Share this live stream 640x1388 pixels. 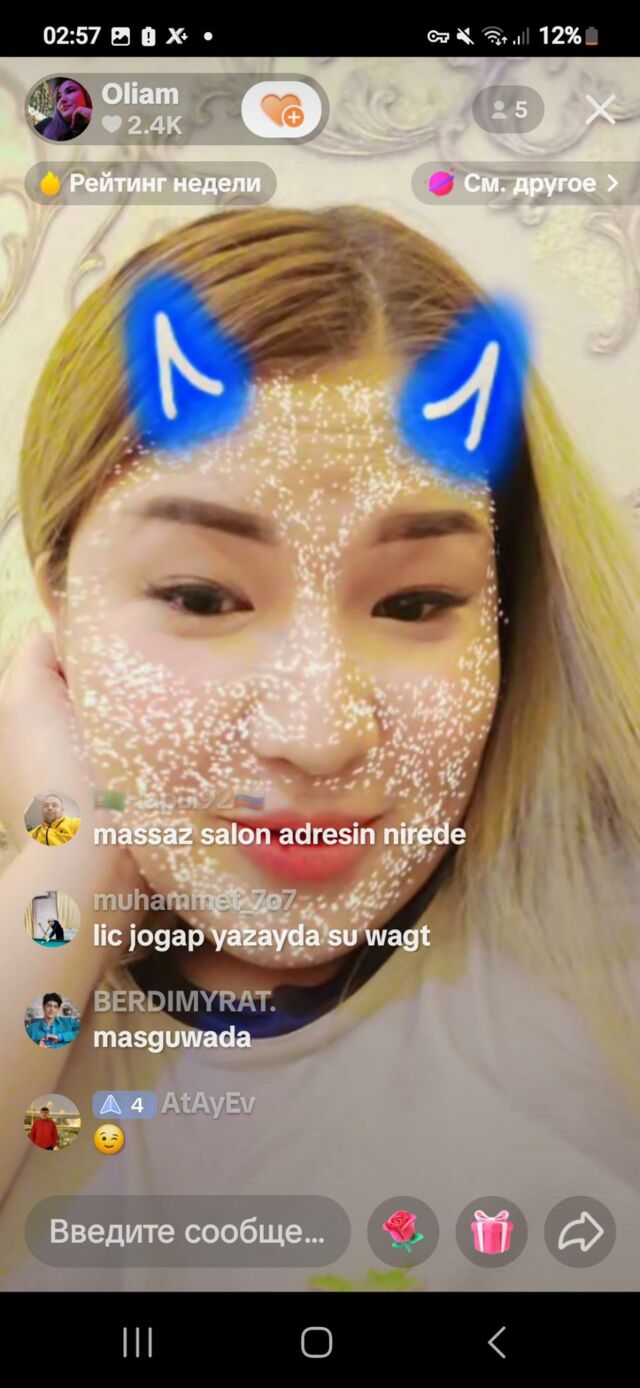click(580, 1231)
